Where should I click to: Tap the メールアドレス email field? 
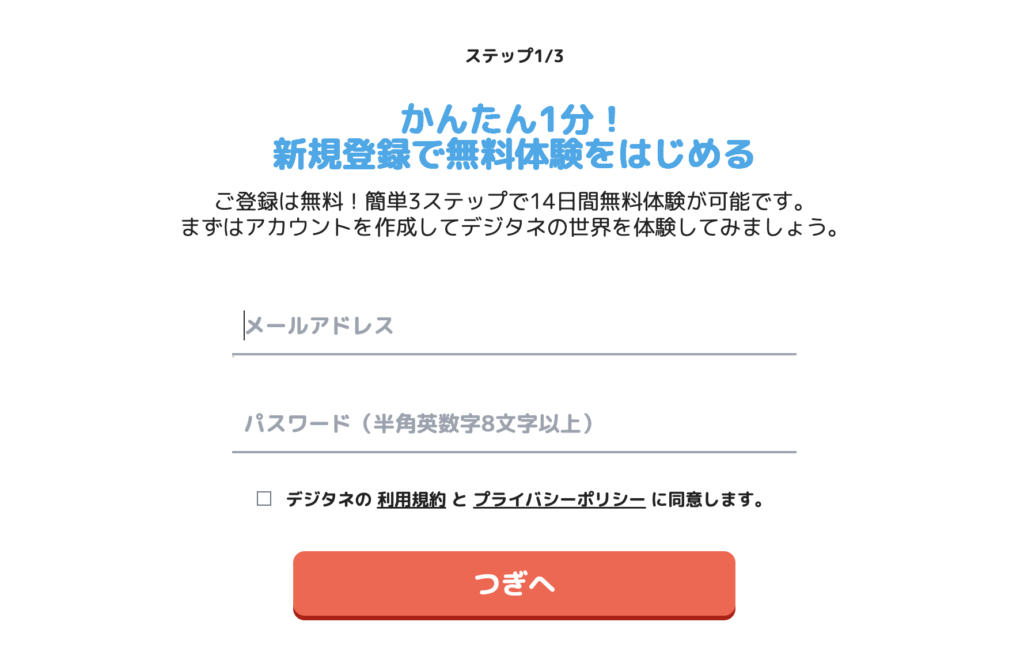tap(513, 326)
